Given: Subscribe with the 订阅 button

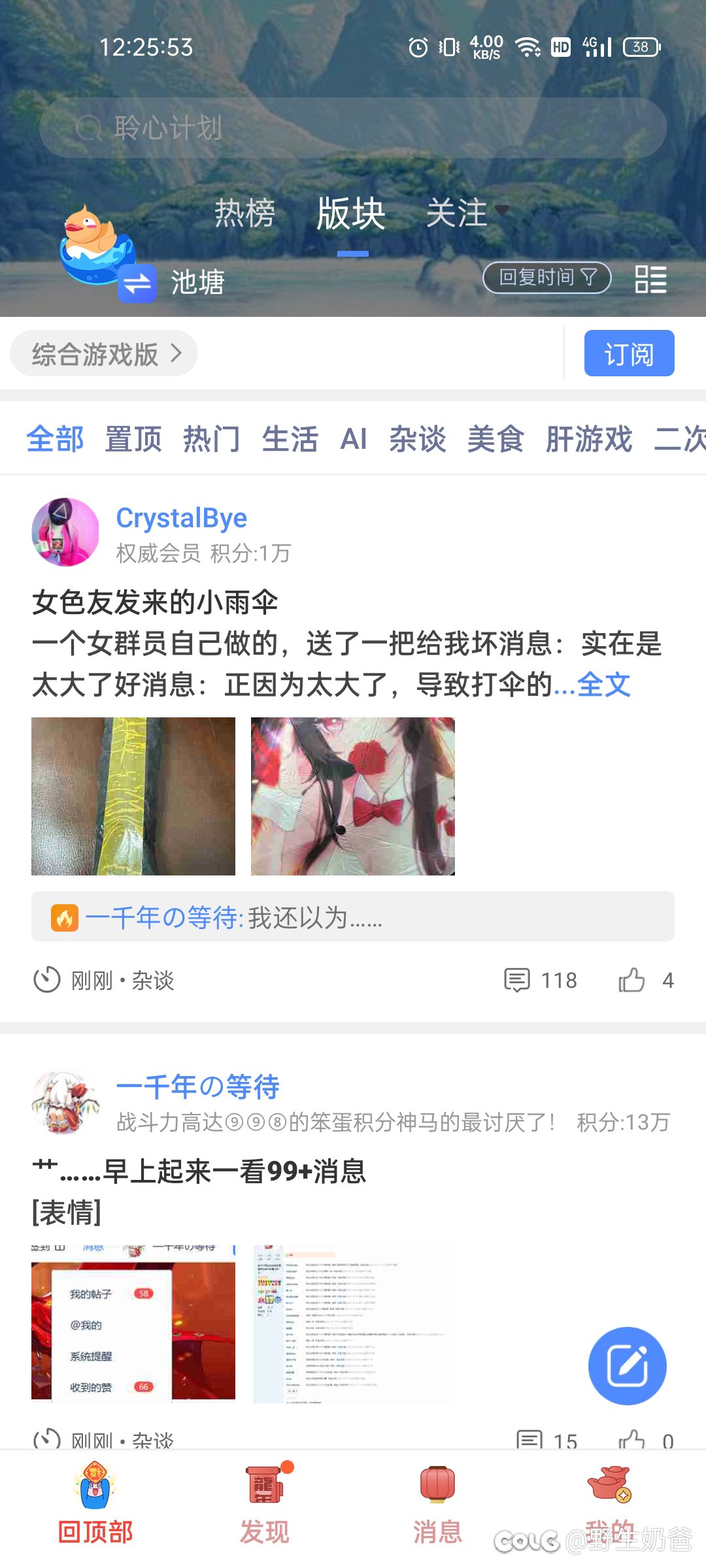Looking at the screenshot, I should (629, 353).
